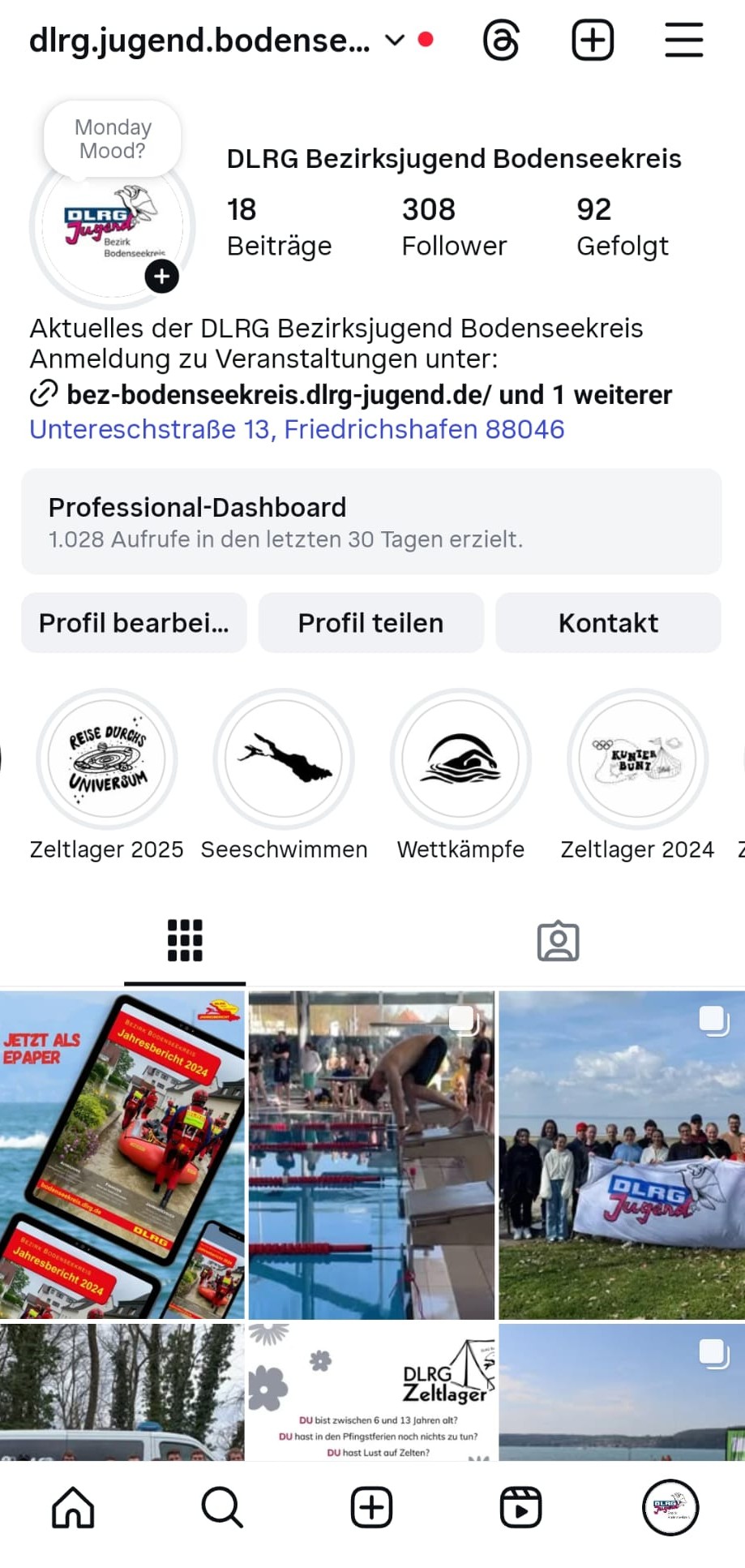This screenshot has width=745, height=1568.
Task: Tap the Kontakt button
Action: pos(608,623)
